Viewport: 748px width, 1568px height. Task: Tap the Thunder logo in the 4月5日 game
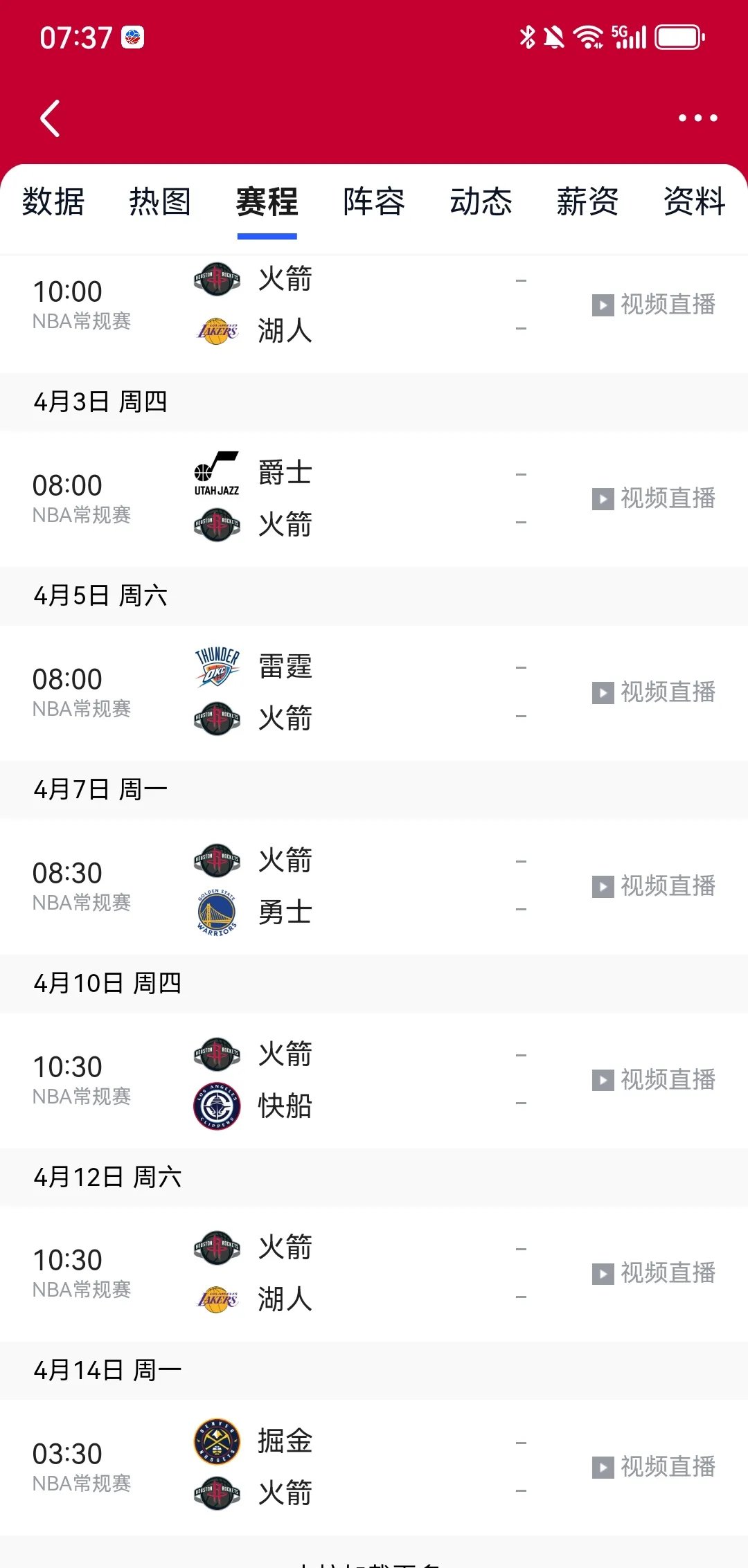(216, 667)
